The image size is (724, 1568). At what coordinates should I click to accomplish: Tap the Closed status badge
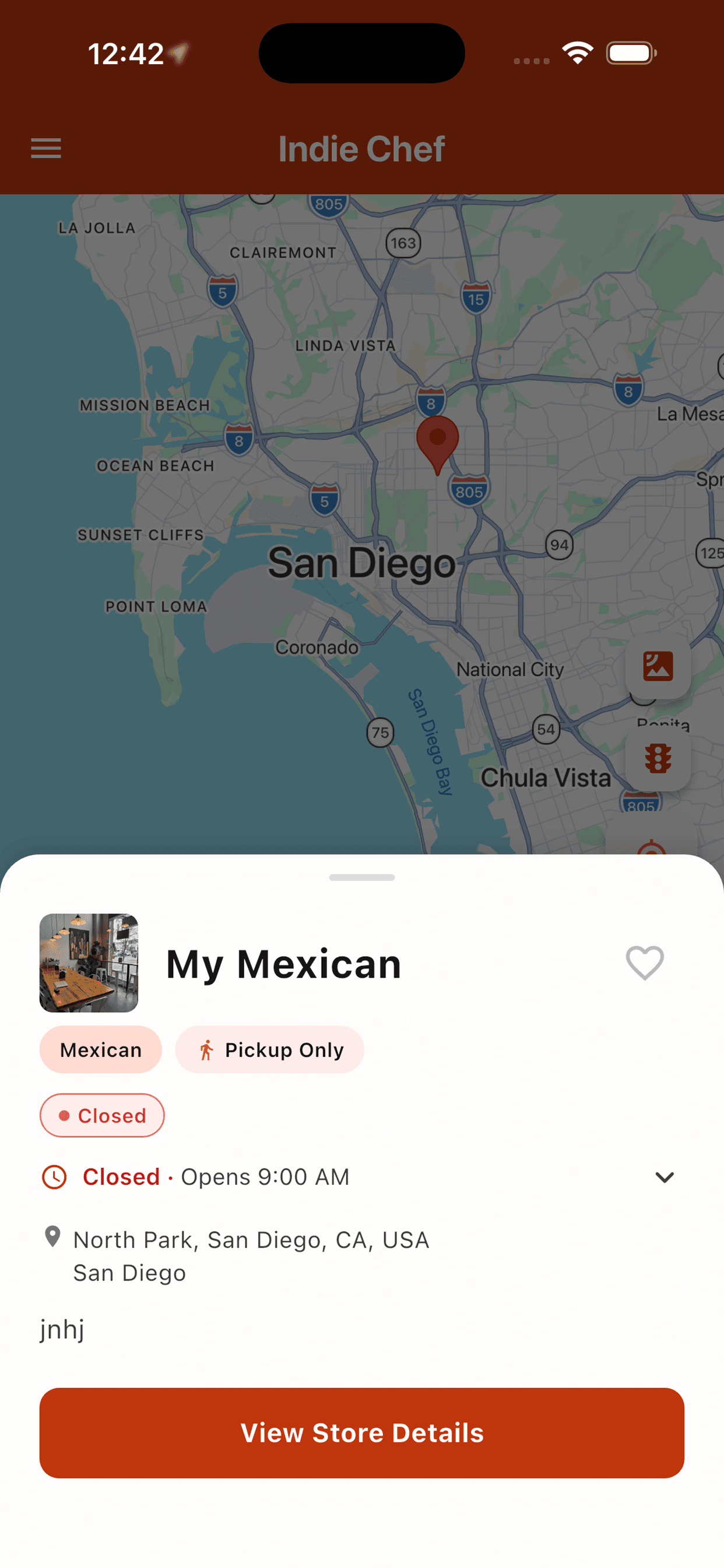pyautogui.click(x=101, y=1115)
